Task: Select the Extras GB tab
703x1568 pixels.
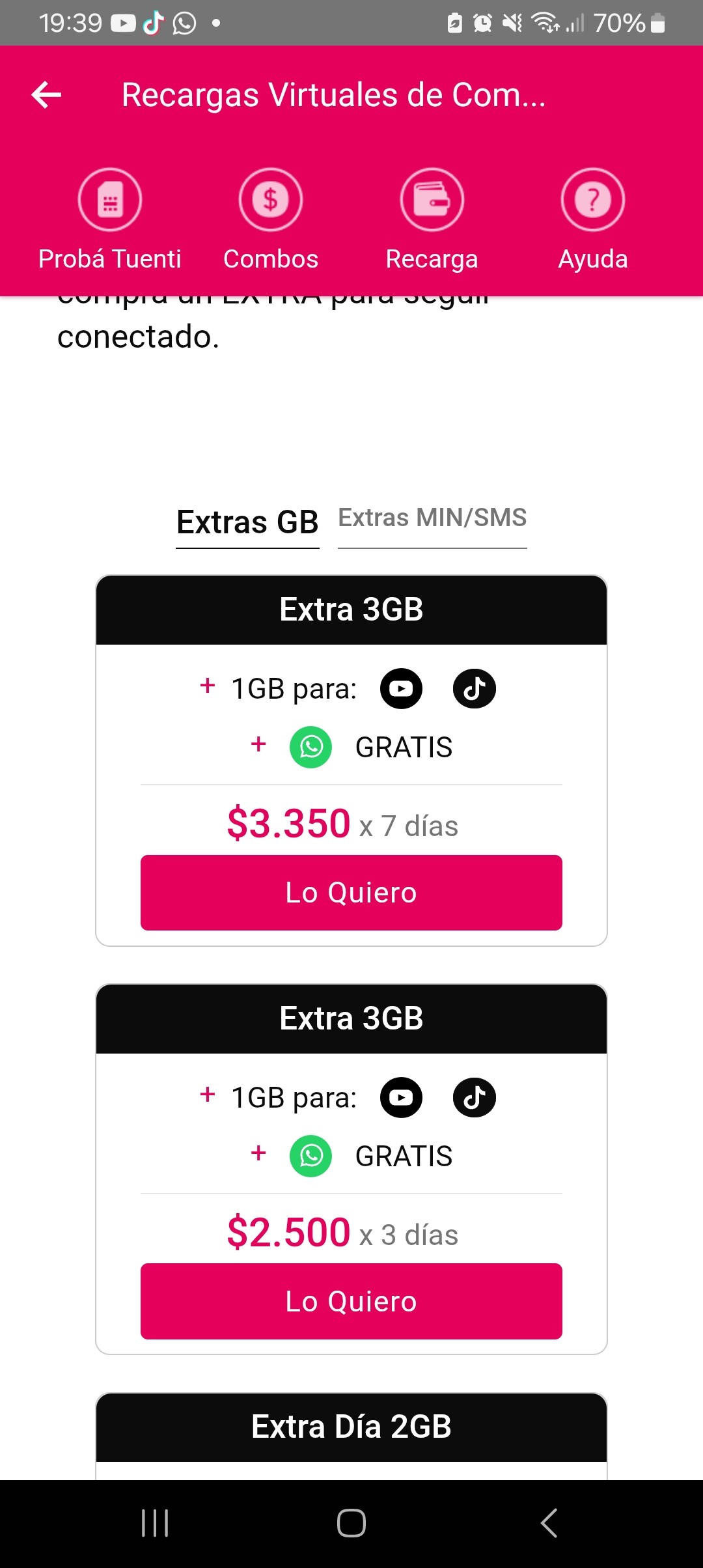Action: coord(247,523)
